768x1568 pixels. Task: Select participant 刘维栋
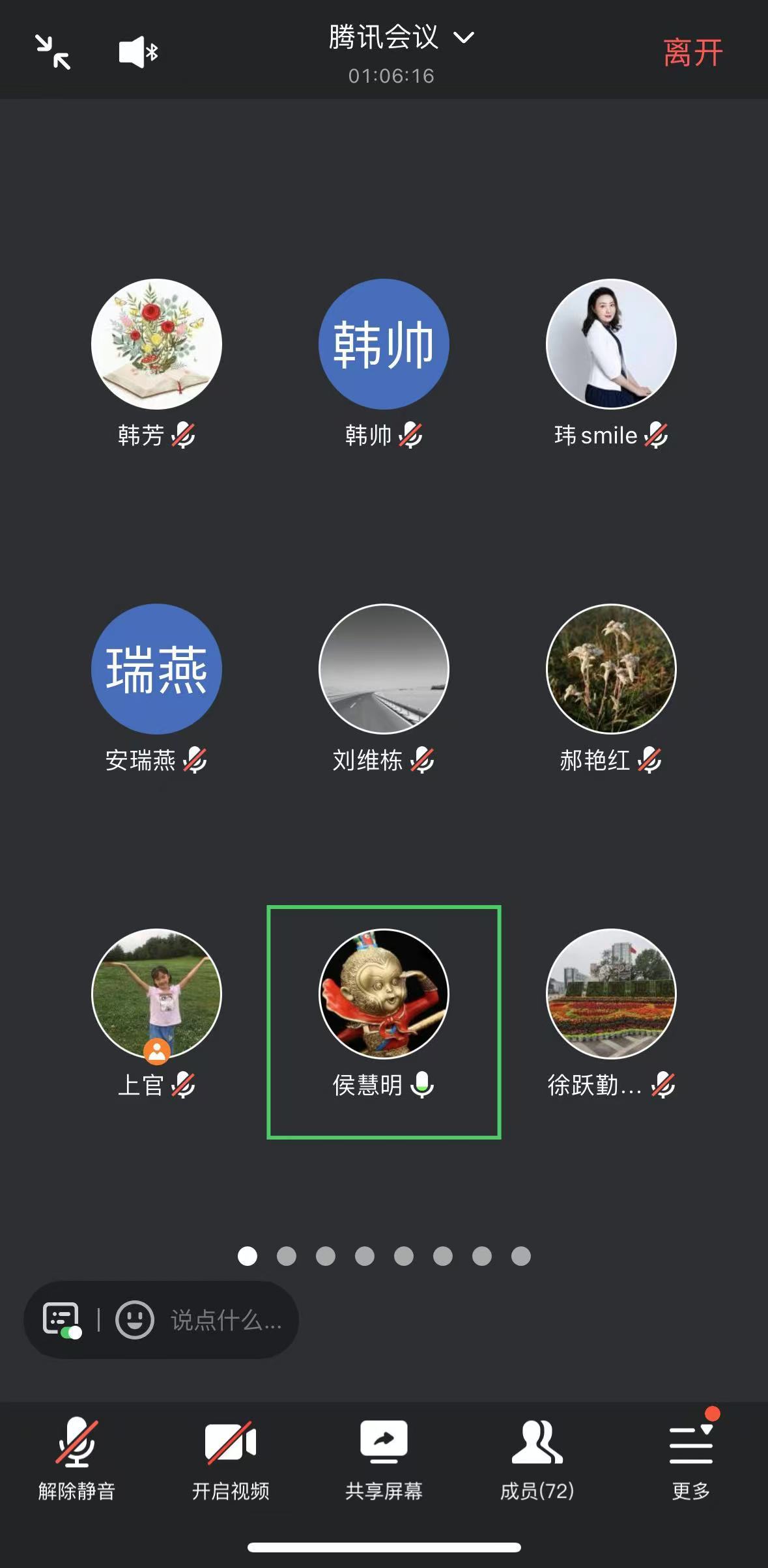pos(384,669)
